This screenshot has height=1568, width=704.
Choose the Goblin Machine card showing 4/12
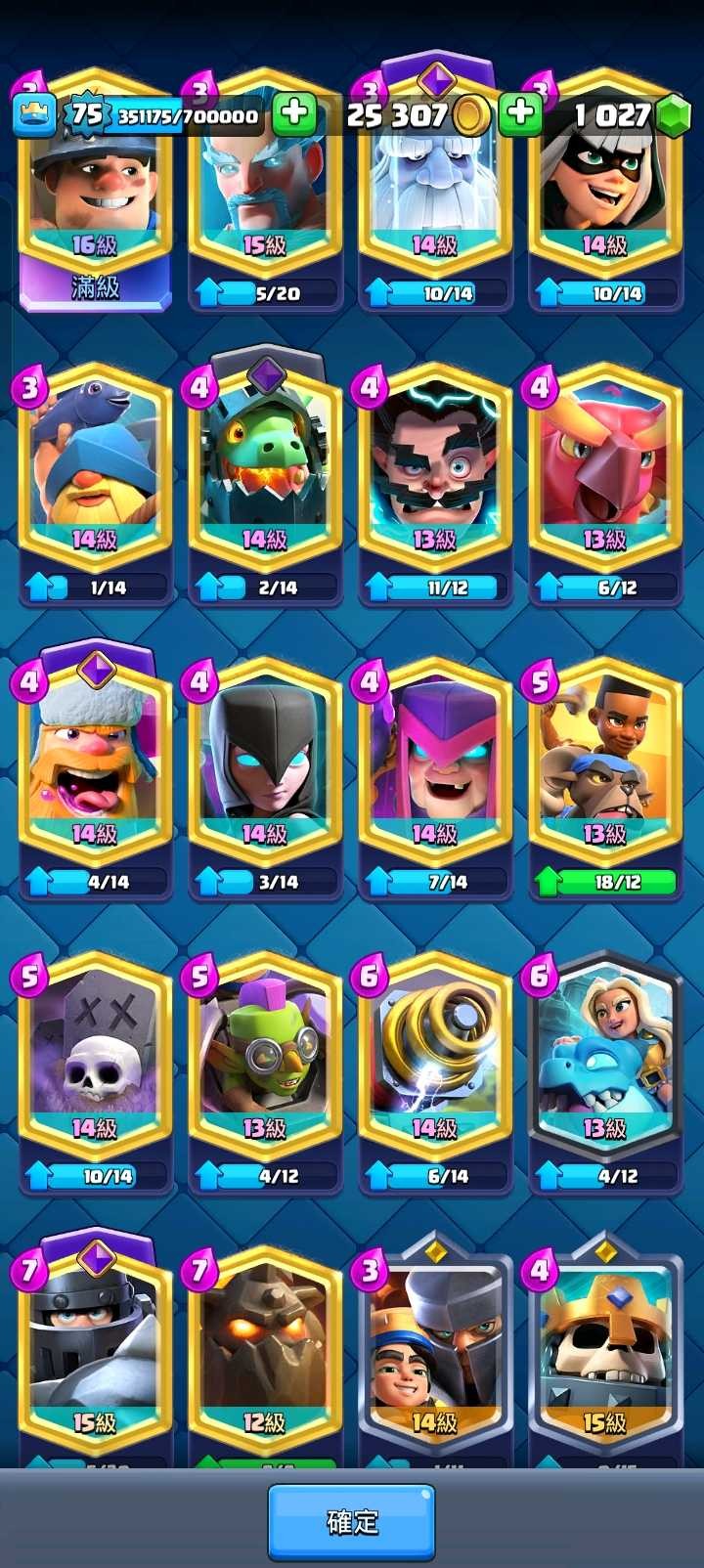point(265,1066)
